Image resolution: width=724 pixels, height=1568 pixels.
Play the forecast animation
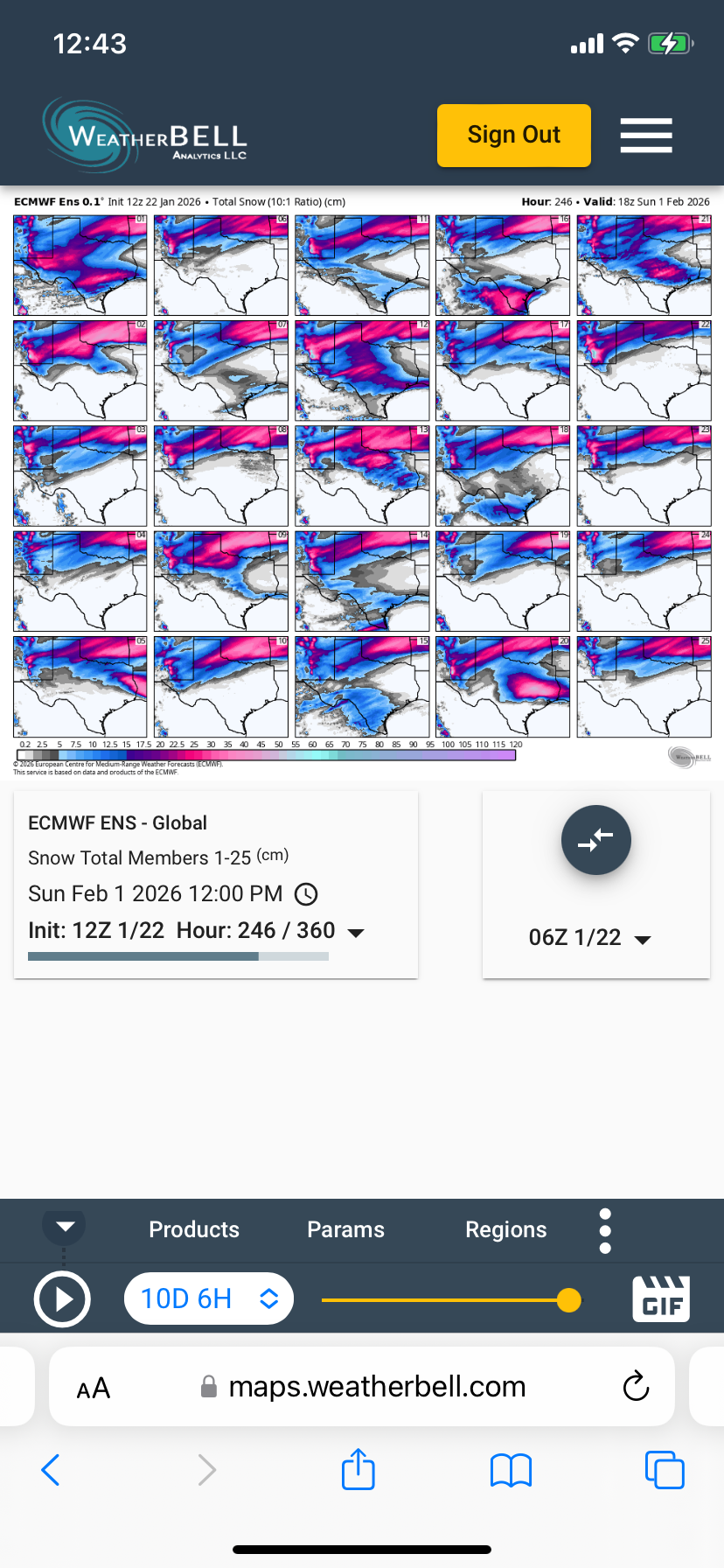pos(62,1299)
